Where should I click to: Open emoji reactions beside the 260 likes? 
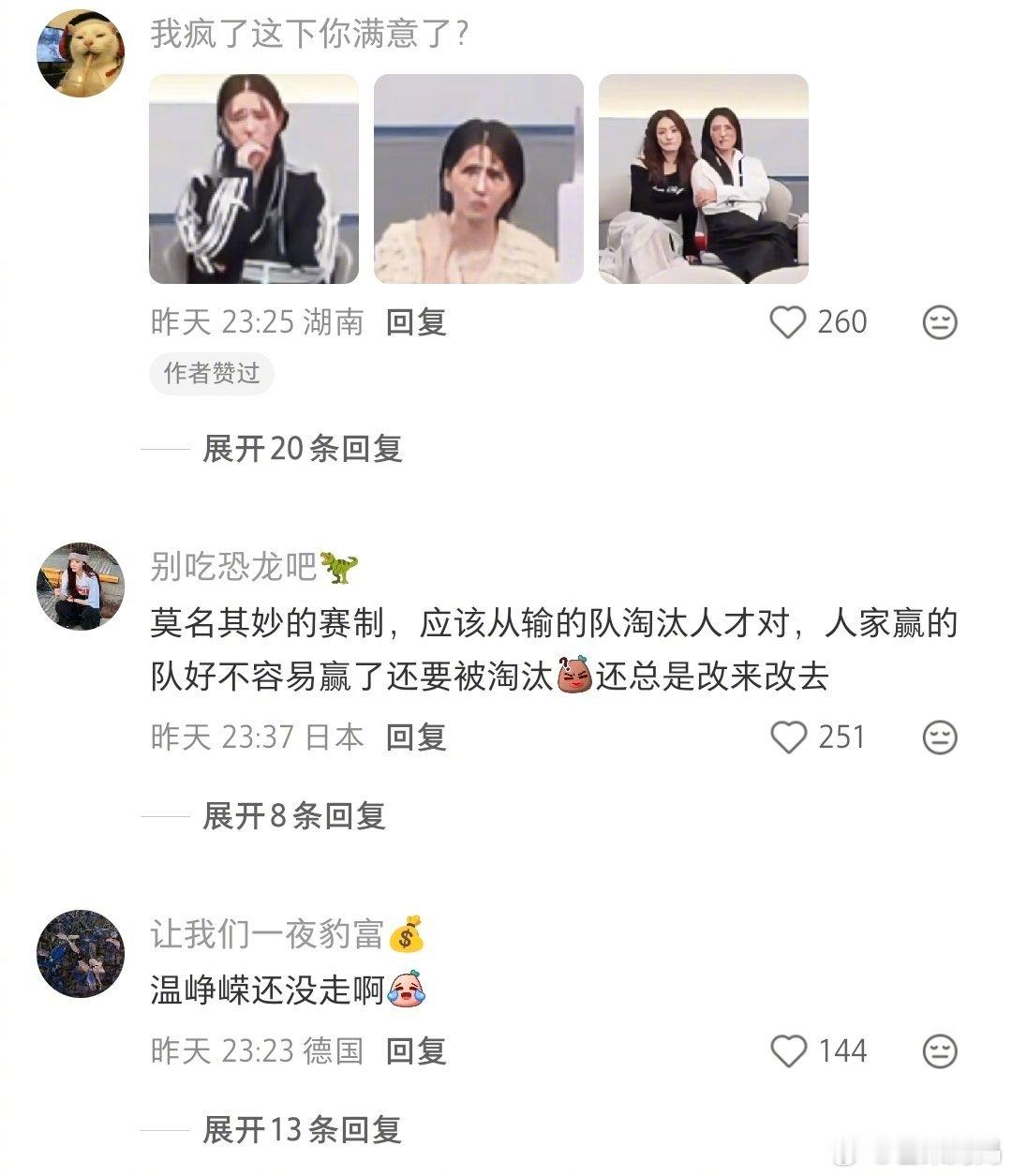[x=942, y=323]
